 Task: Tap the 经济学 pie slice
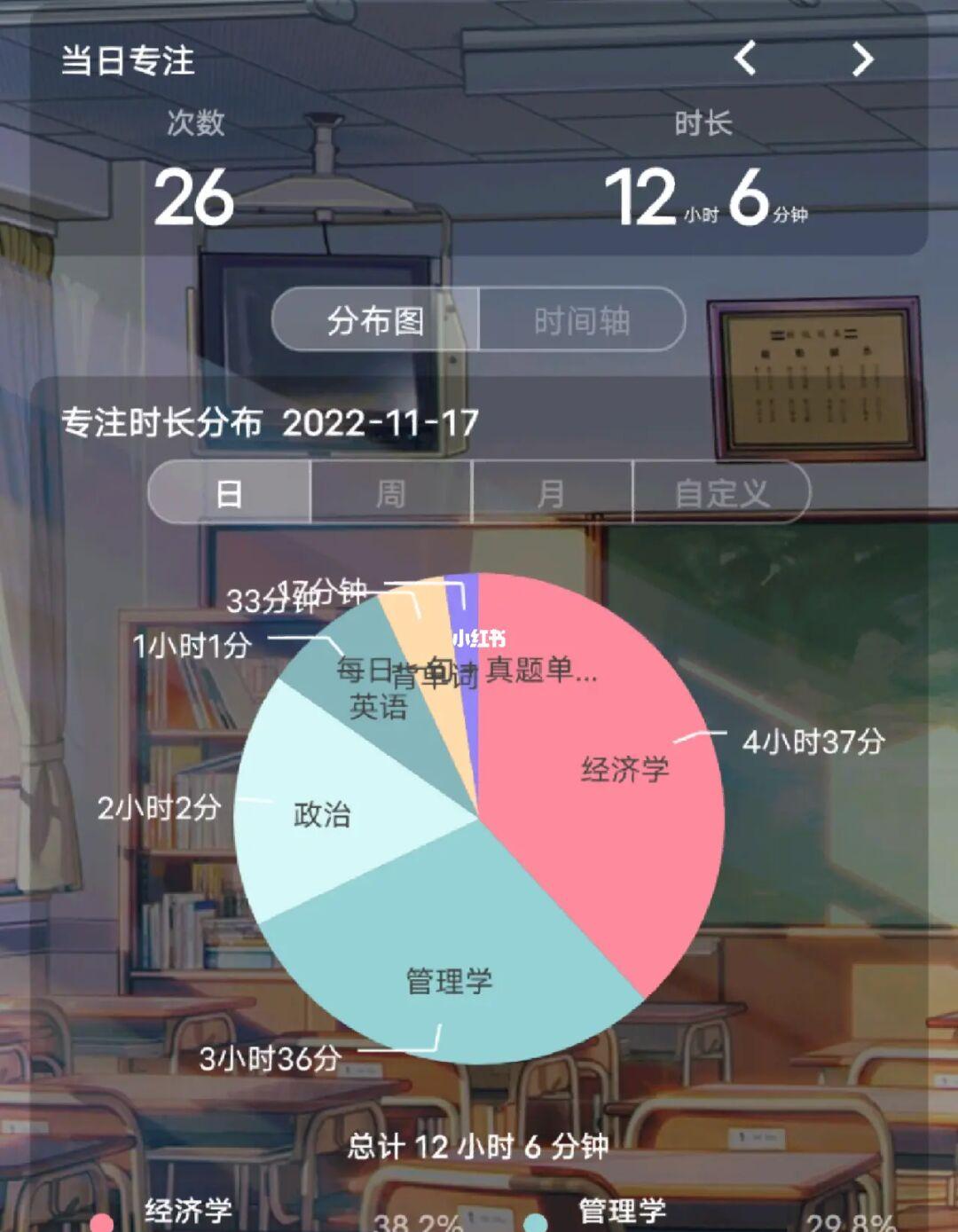point(612,781)
